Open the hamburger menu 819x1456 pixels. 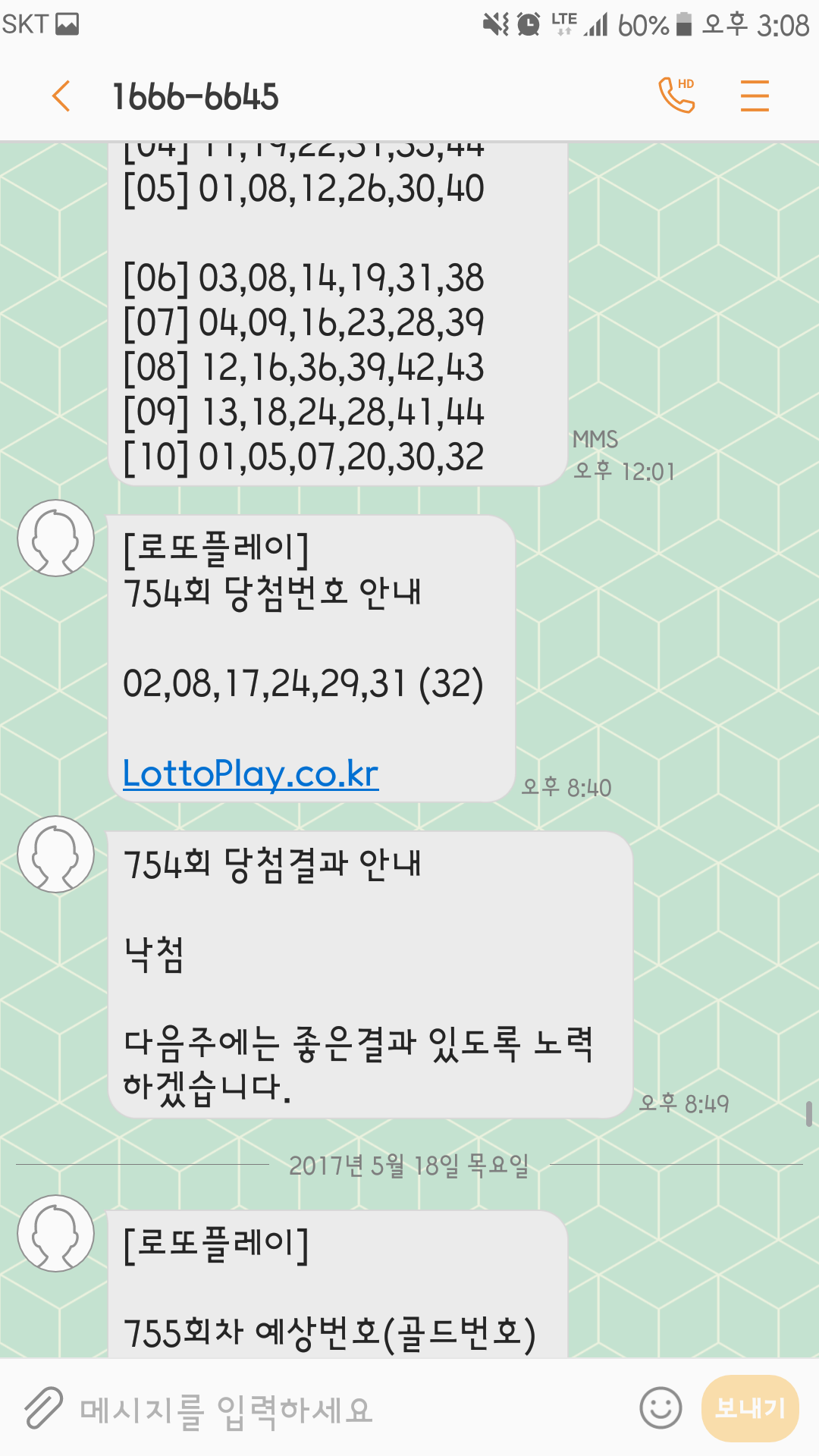click(755, 96)
